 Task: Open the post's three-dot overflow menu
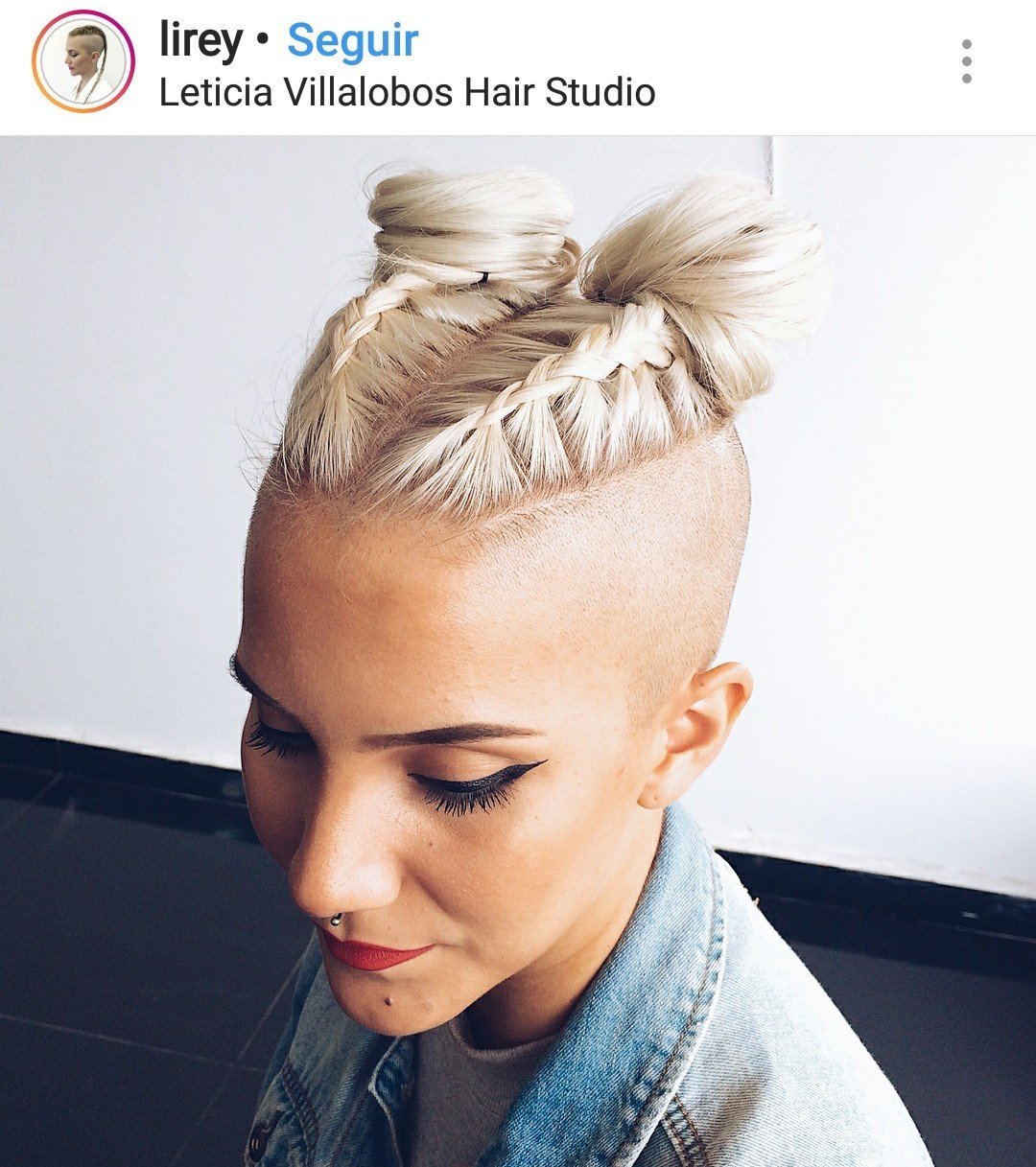[x=966, y=62]
